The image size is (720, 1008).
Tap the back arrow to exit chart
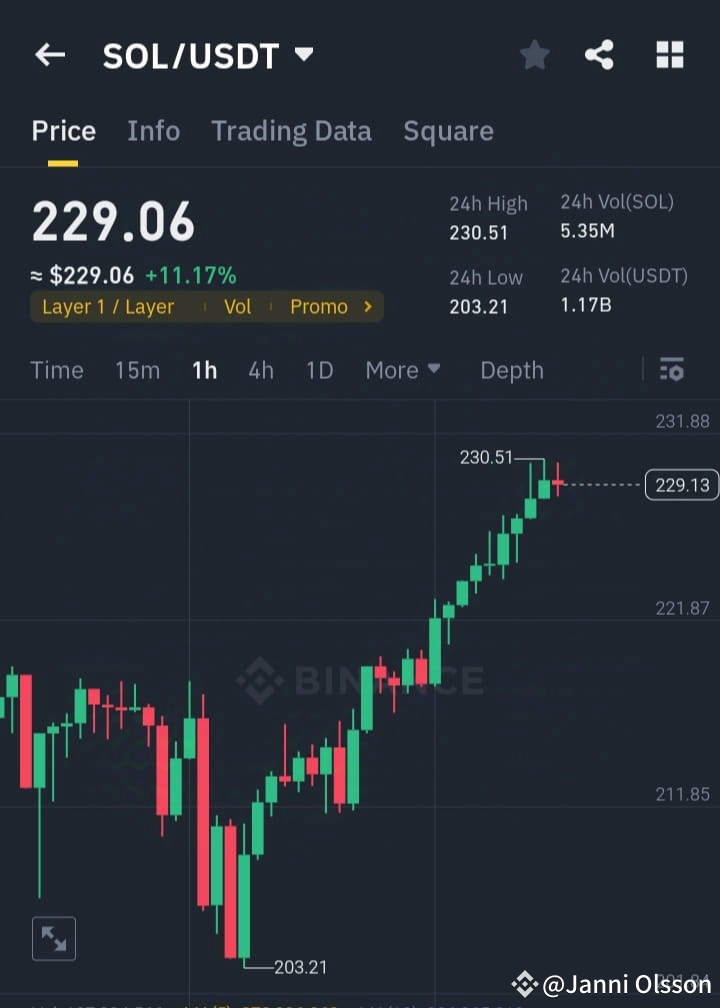click(x=50, y=55)
